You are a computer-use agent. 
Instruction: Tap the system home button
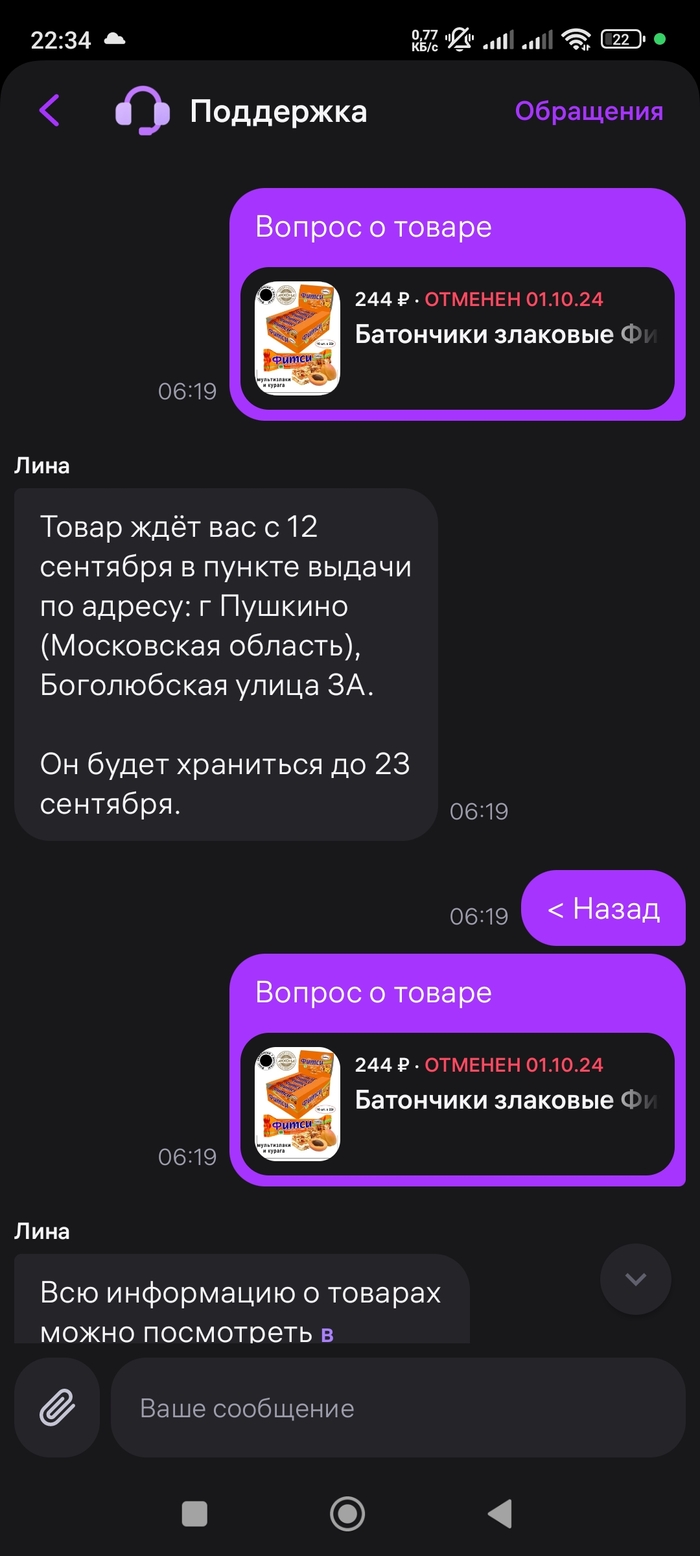[x=347, y=1513]
